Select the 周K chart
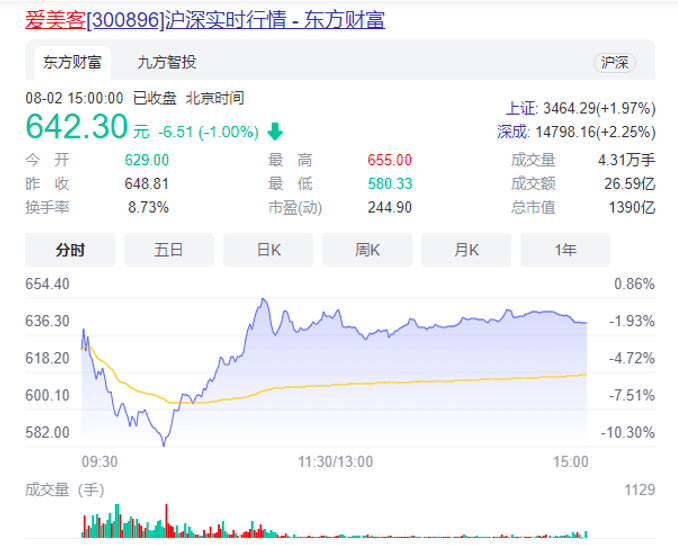Image resolution: width=678 pixels, height=545 pixels. tap(367, 250)
